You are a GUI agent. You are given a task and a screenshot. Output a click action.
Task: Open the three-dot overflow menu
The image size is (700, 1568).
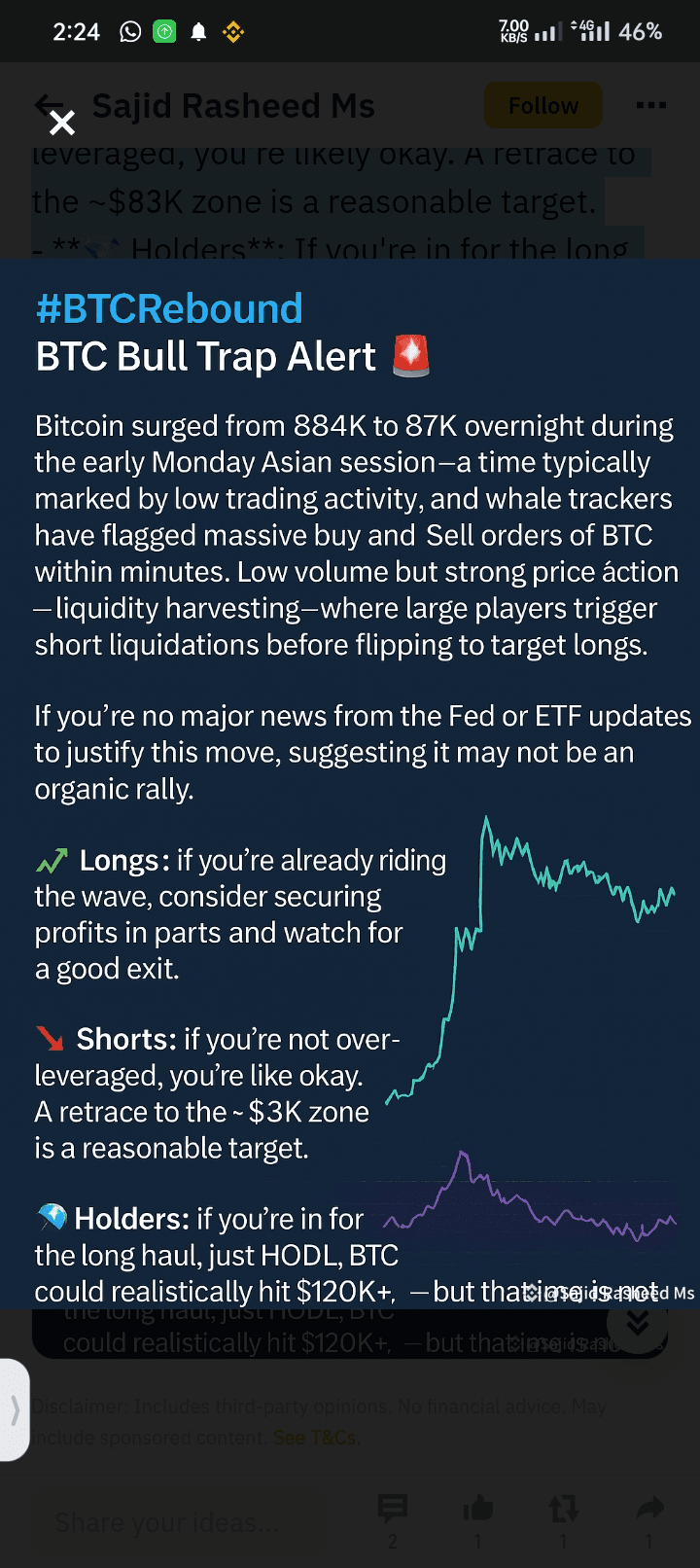tap(650, 106)
